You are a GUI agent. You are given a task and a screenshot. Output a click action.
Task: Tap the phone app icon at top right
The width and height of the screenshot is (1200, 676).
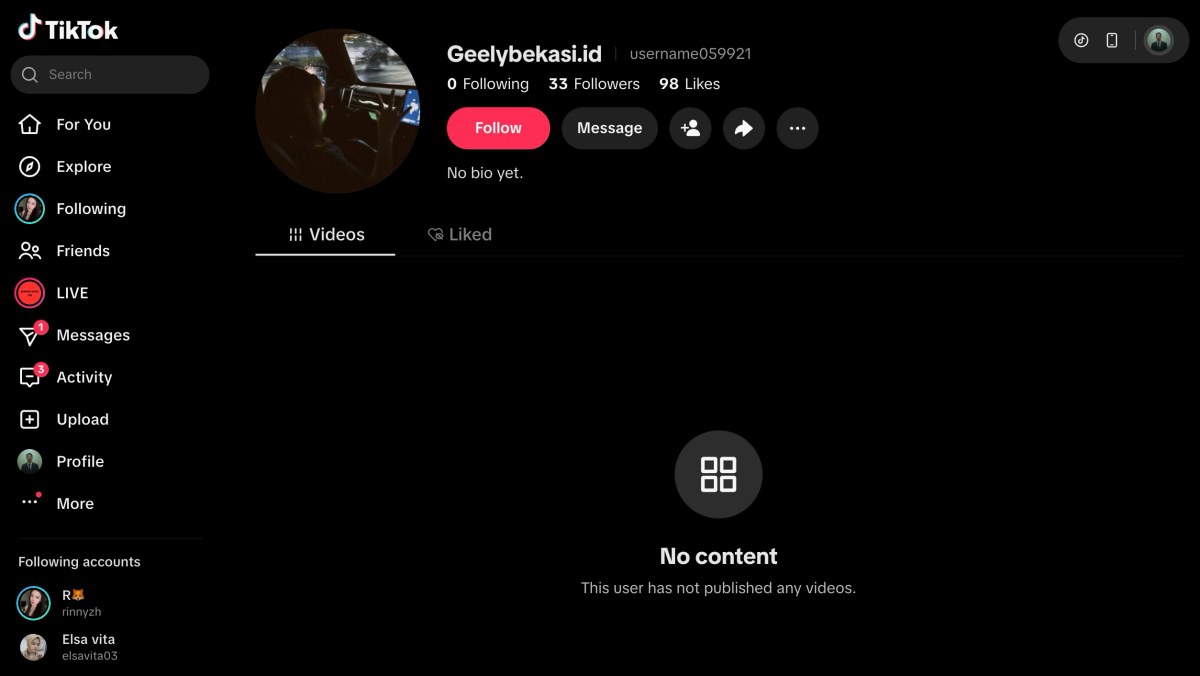point(1112,40)
